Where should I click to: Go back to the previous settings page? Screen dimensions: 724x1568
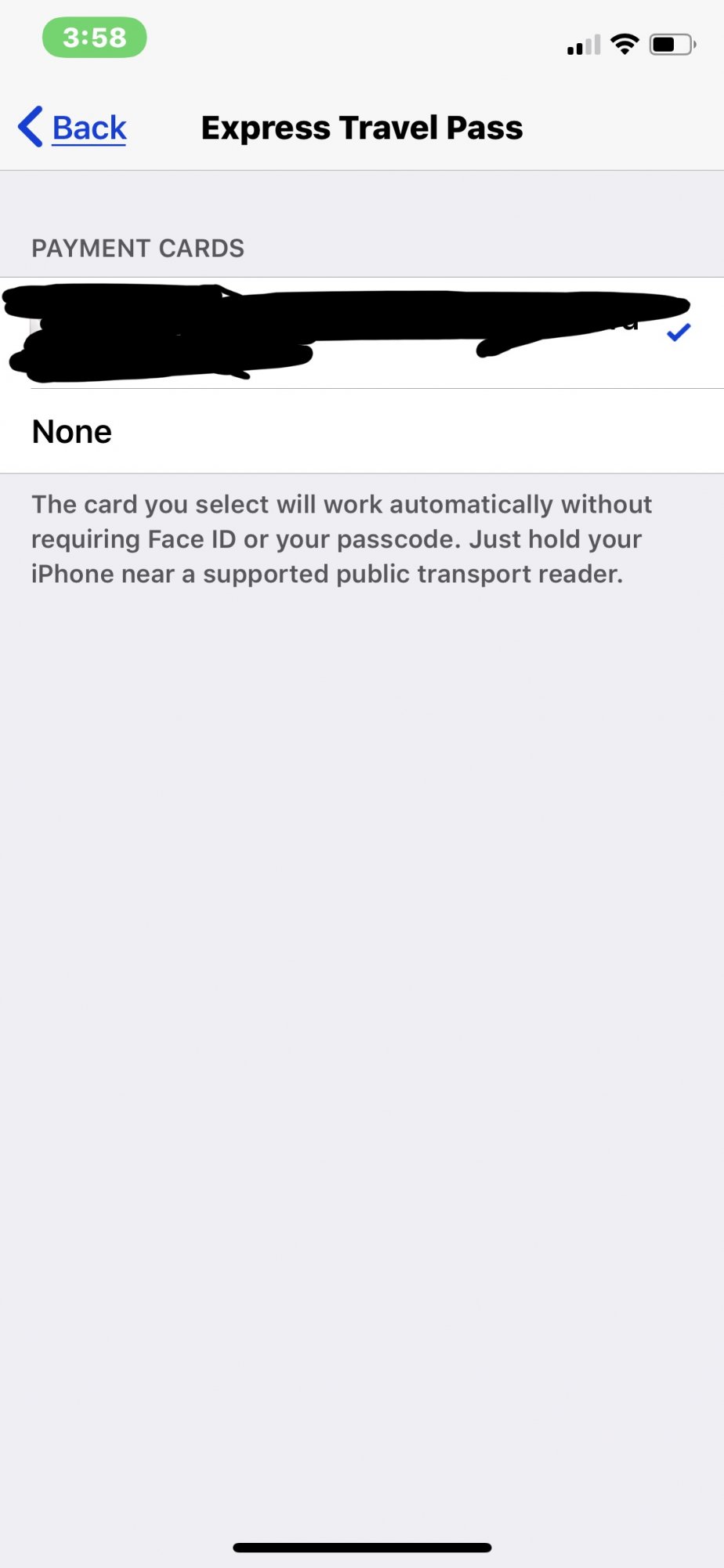tap(73, 127)
